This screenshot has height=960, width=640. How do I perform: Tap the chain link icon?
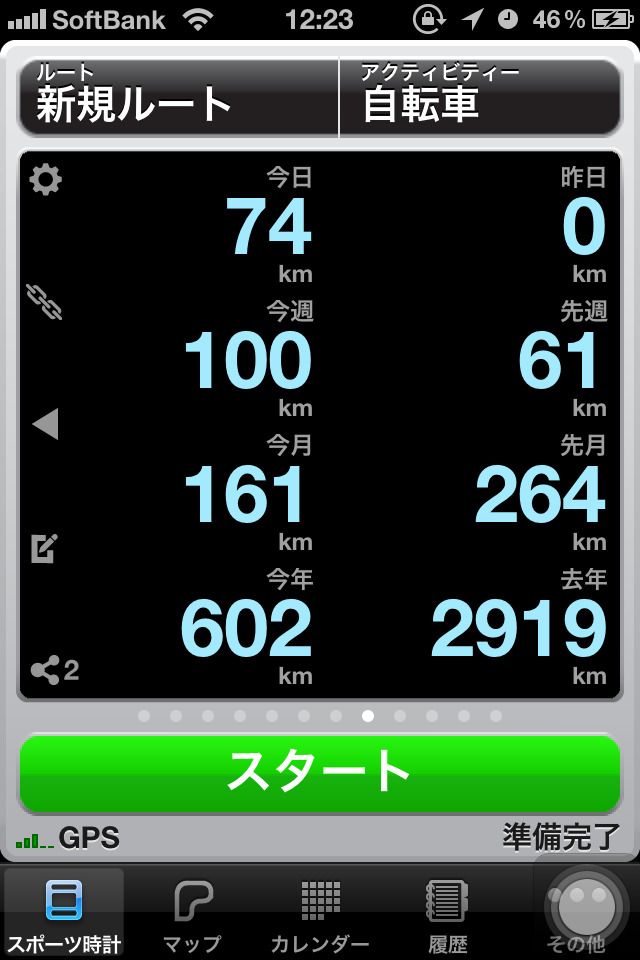point(45,301)
